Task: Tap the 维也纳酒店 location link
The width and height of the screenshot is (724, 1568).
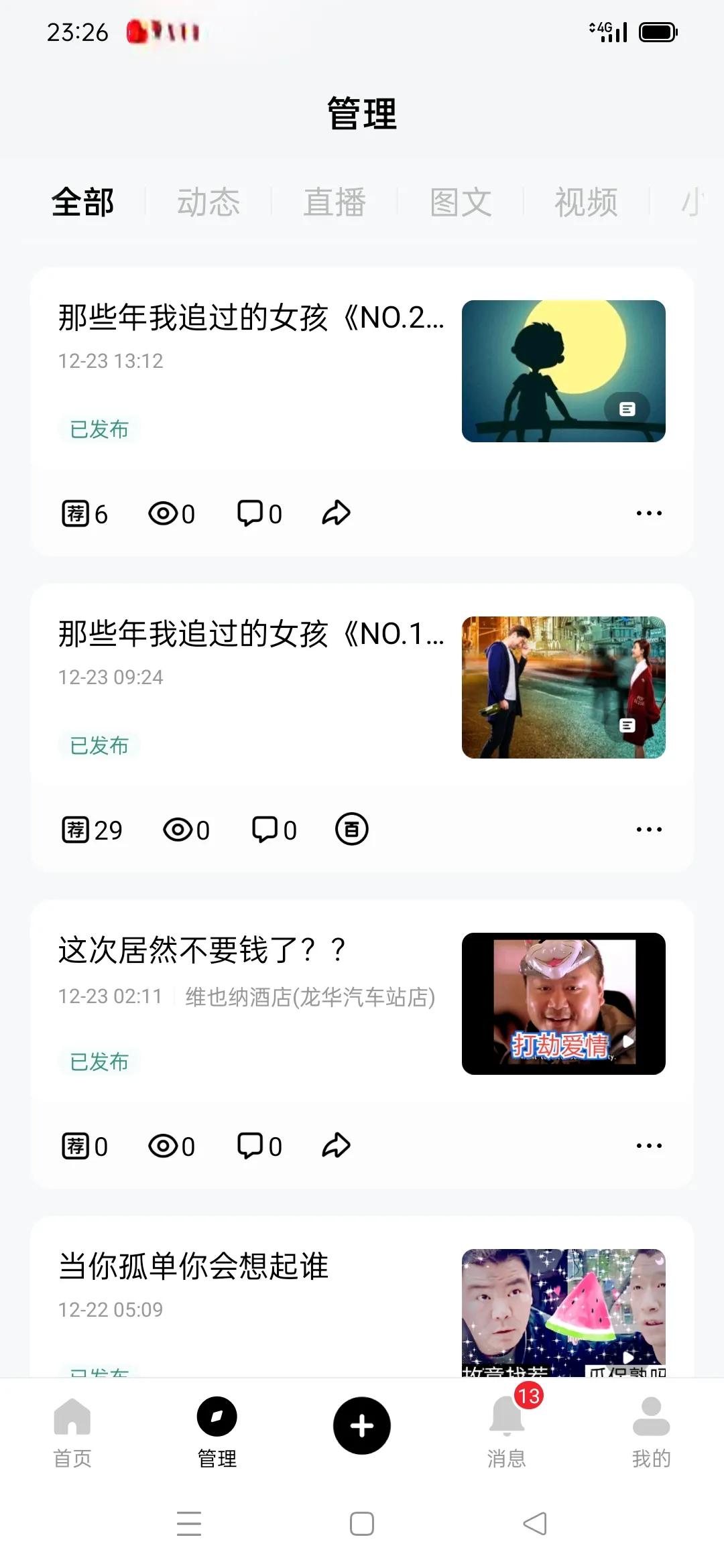Action: click(310, 996)
